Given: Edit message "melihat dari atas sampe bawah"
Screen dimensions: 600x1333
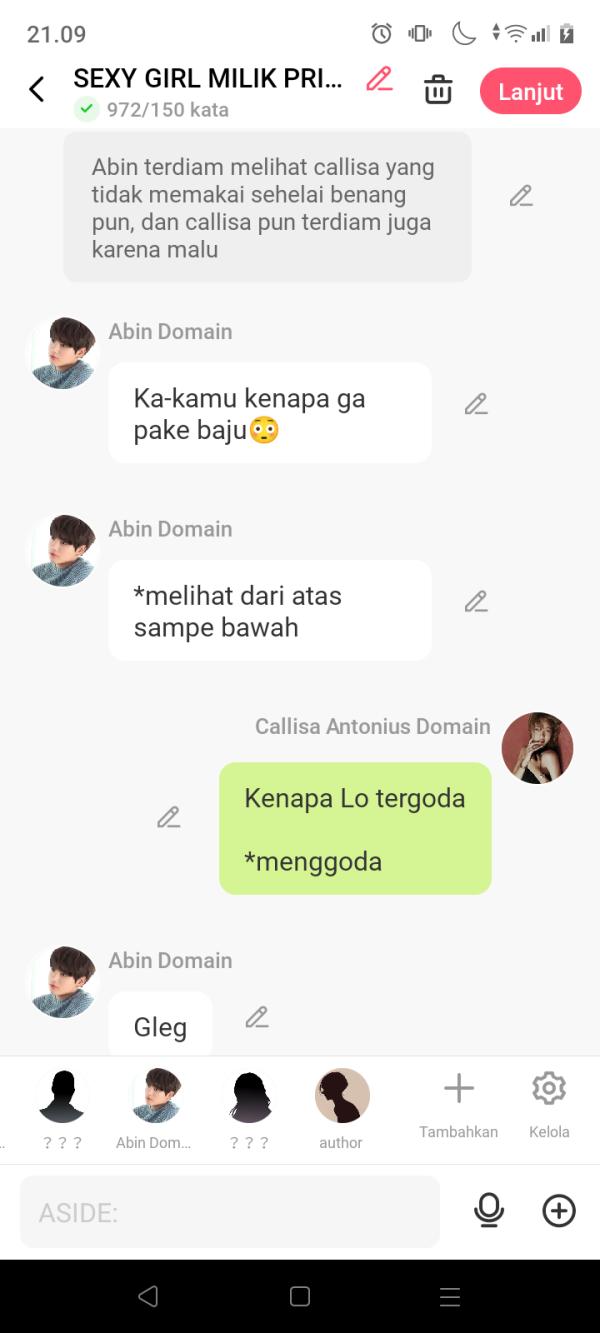Looking at the screenshot, I should [x=476, y=601].
